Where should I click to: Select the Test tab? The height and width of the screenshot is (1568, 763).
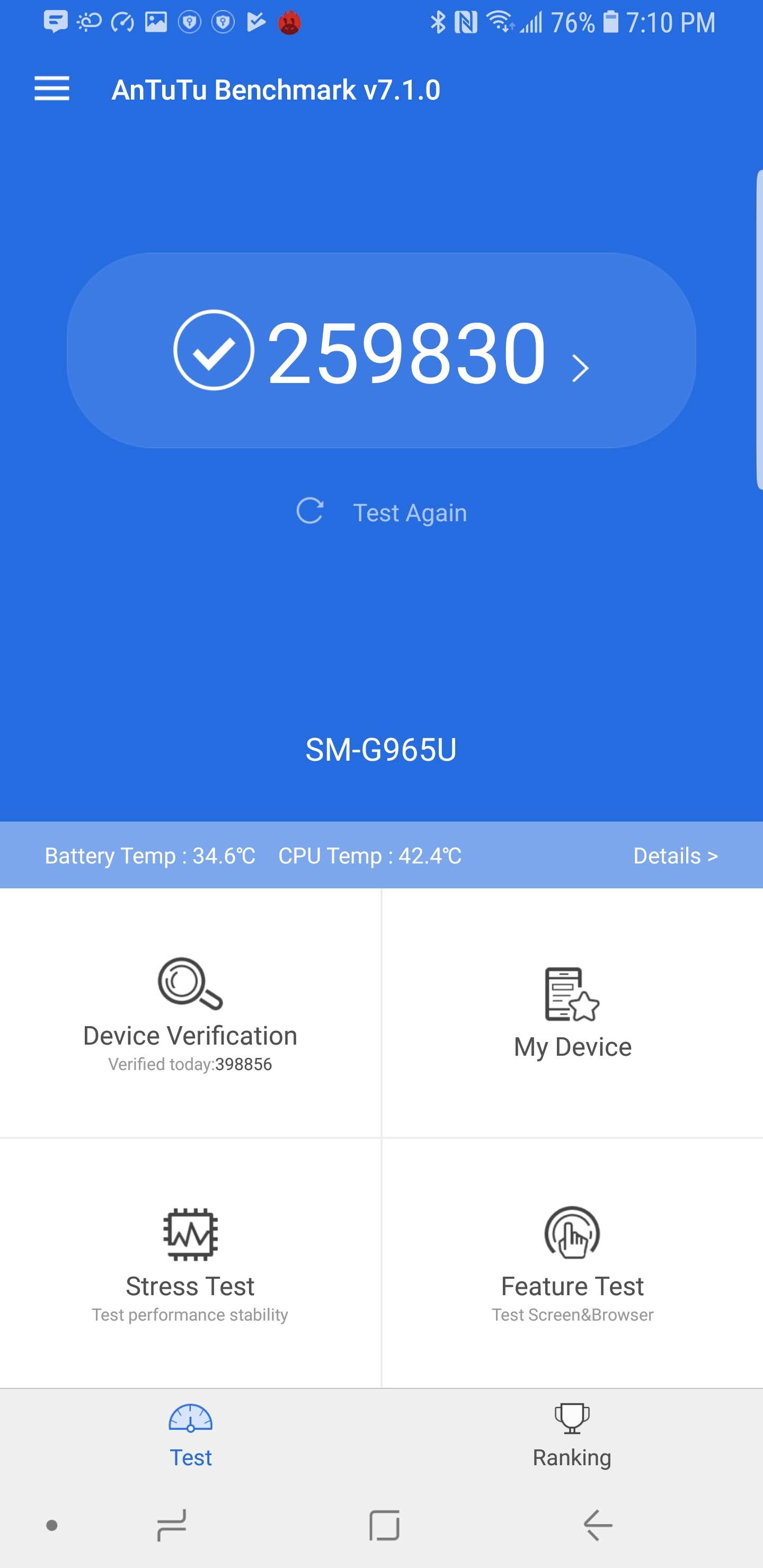191,1437
